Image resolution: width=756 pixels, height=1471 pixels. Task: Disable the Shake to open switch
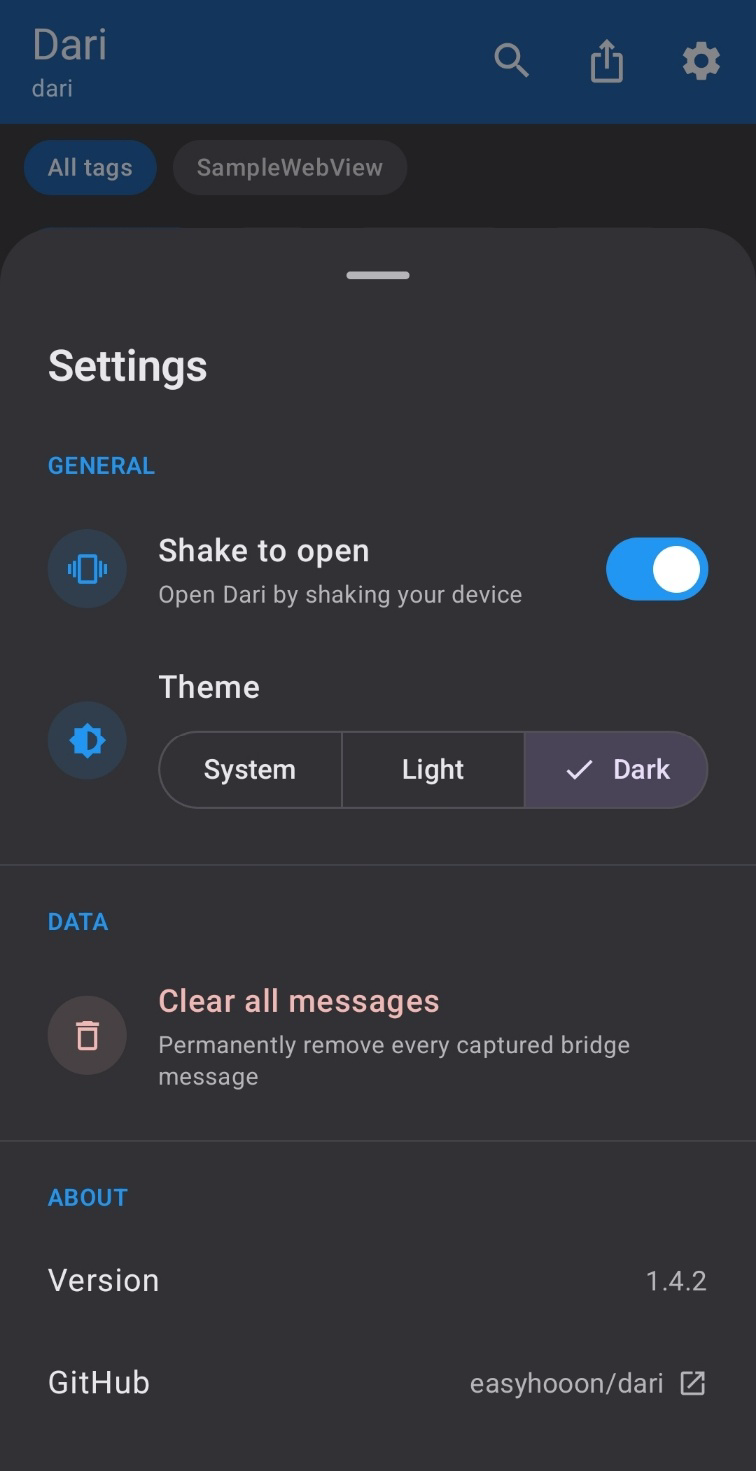pyautogui.click(x=657, y=569)
